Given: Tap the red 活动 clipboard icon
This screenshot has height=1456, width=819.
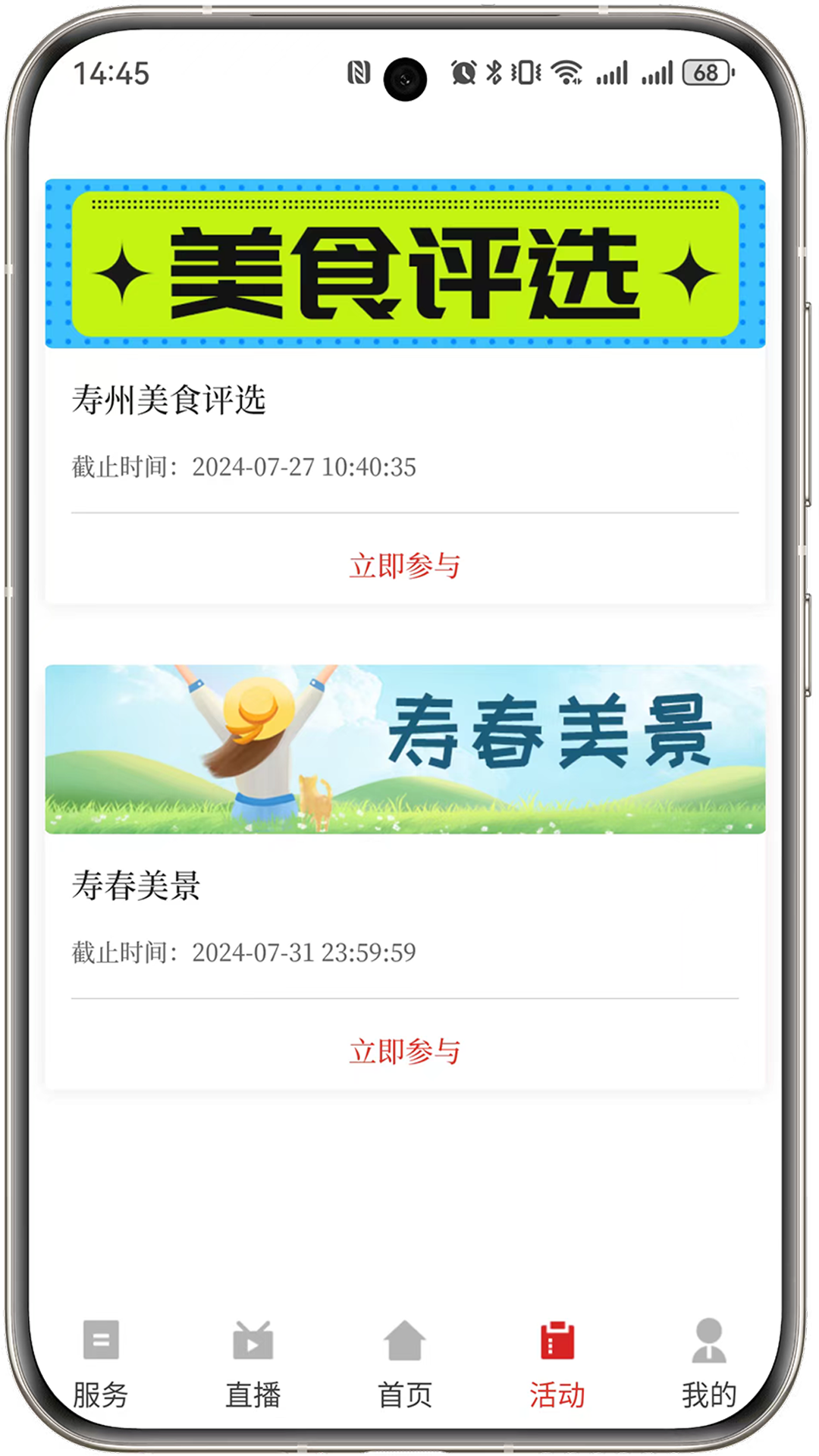Looking at the screenshot, I should click(x=557, y=1341).
